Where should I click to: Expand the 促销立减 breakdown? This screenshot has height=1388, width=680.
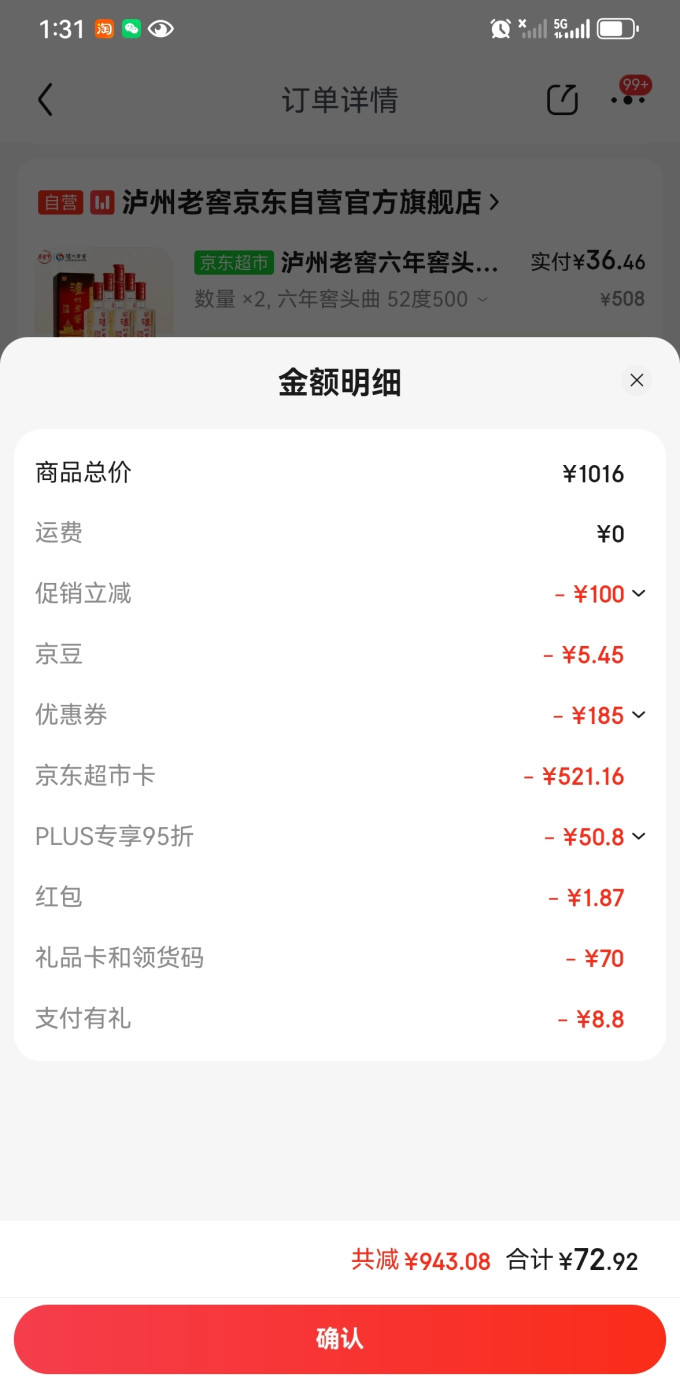[639, 594]
